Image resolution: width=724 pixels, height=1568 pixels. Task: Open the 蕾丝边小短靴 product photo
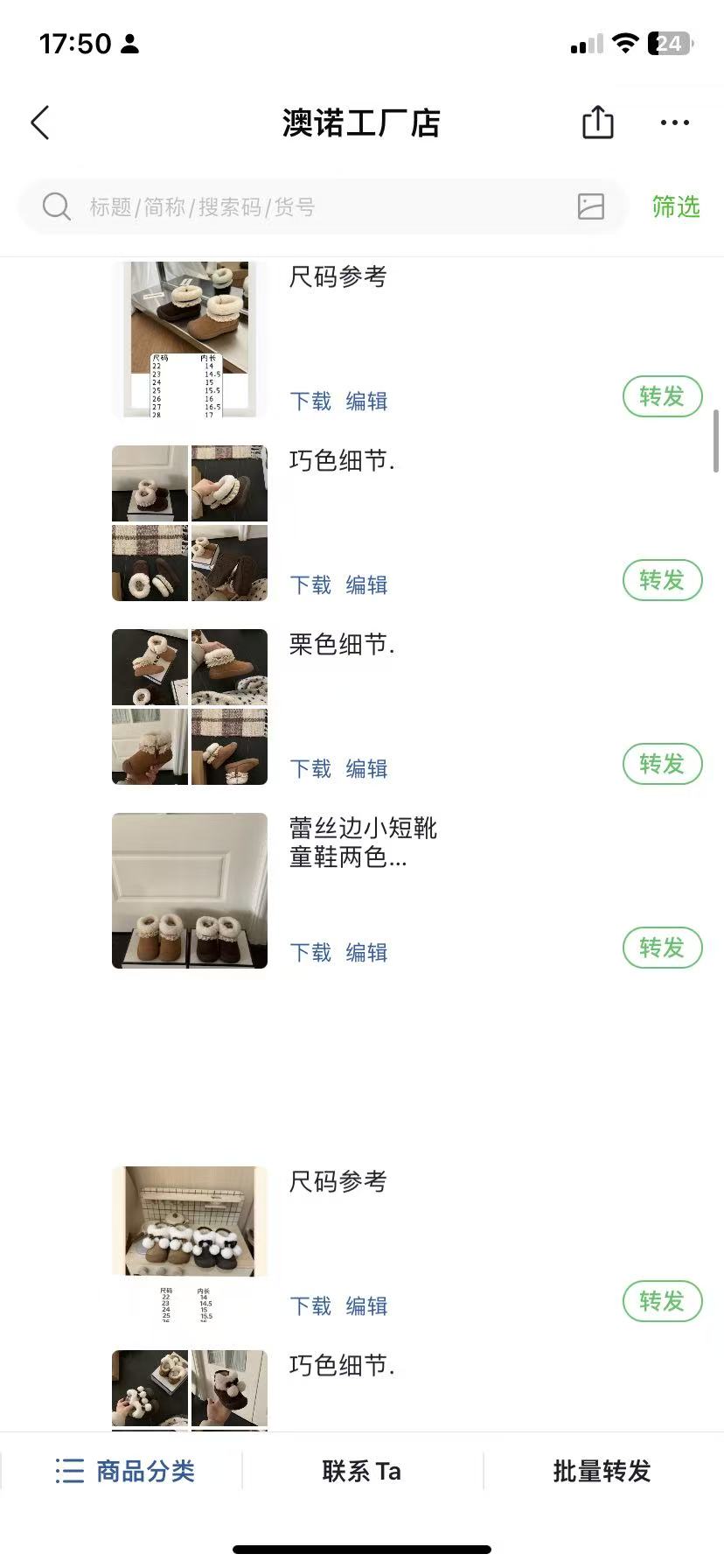point(190,891)
